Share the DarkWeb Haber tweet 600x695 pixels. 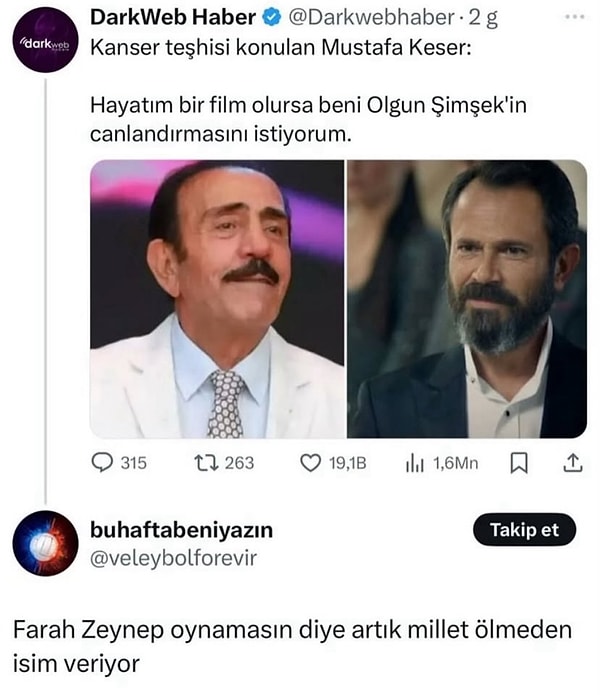[x=573, y=462]
